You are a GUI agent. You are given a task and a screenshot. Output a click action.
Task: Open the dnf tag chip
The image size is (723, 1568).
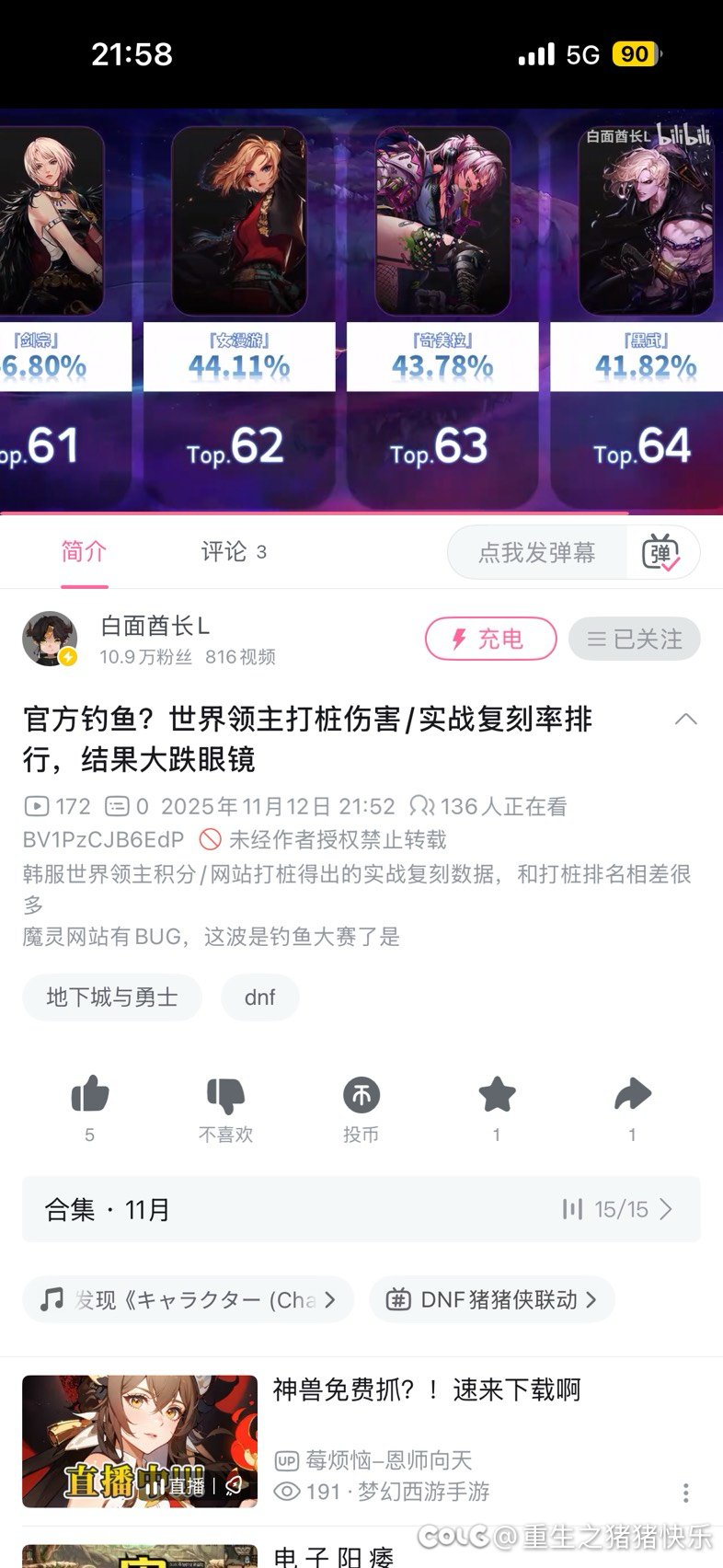259,997
